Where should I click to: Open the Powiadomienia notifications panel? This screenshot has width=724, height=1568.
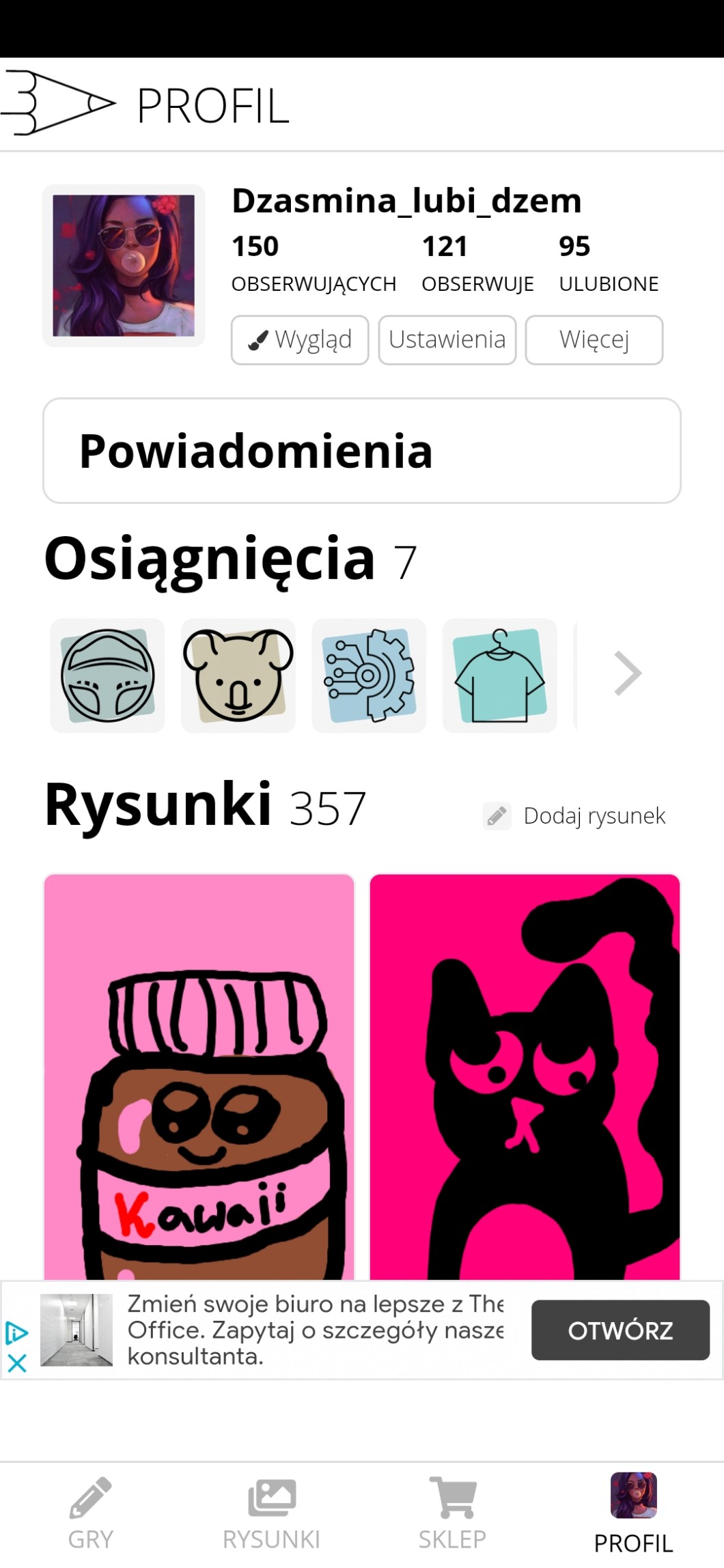(362, 451)
